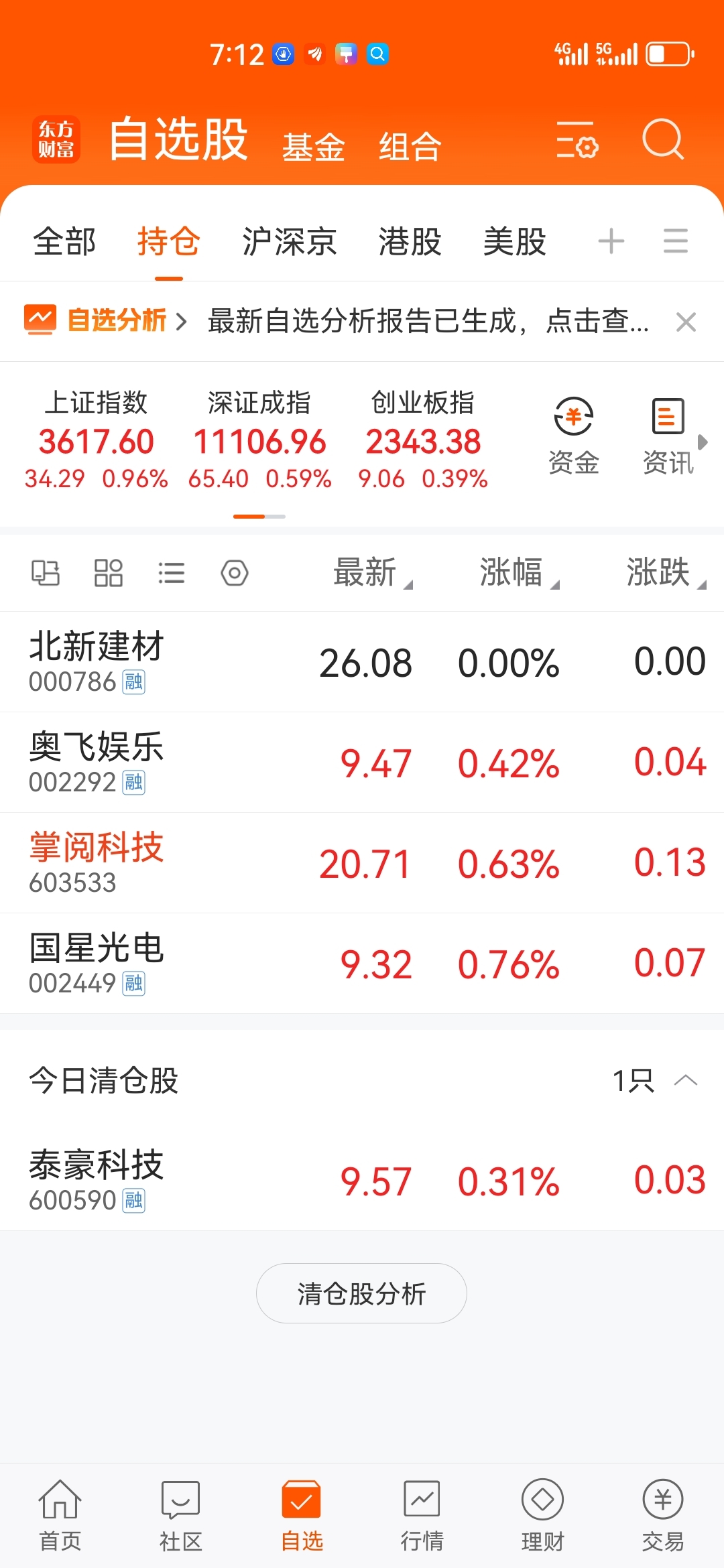Screen dimensions: 724x1568
Task: Switch to the 基金 tab
Action: coord(313,147)
